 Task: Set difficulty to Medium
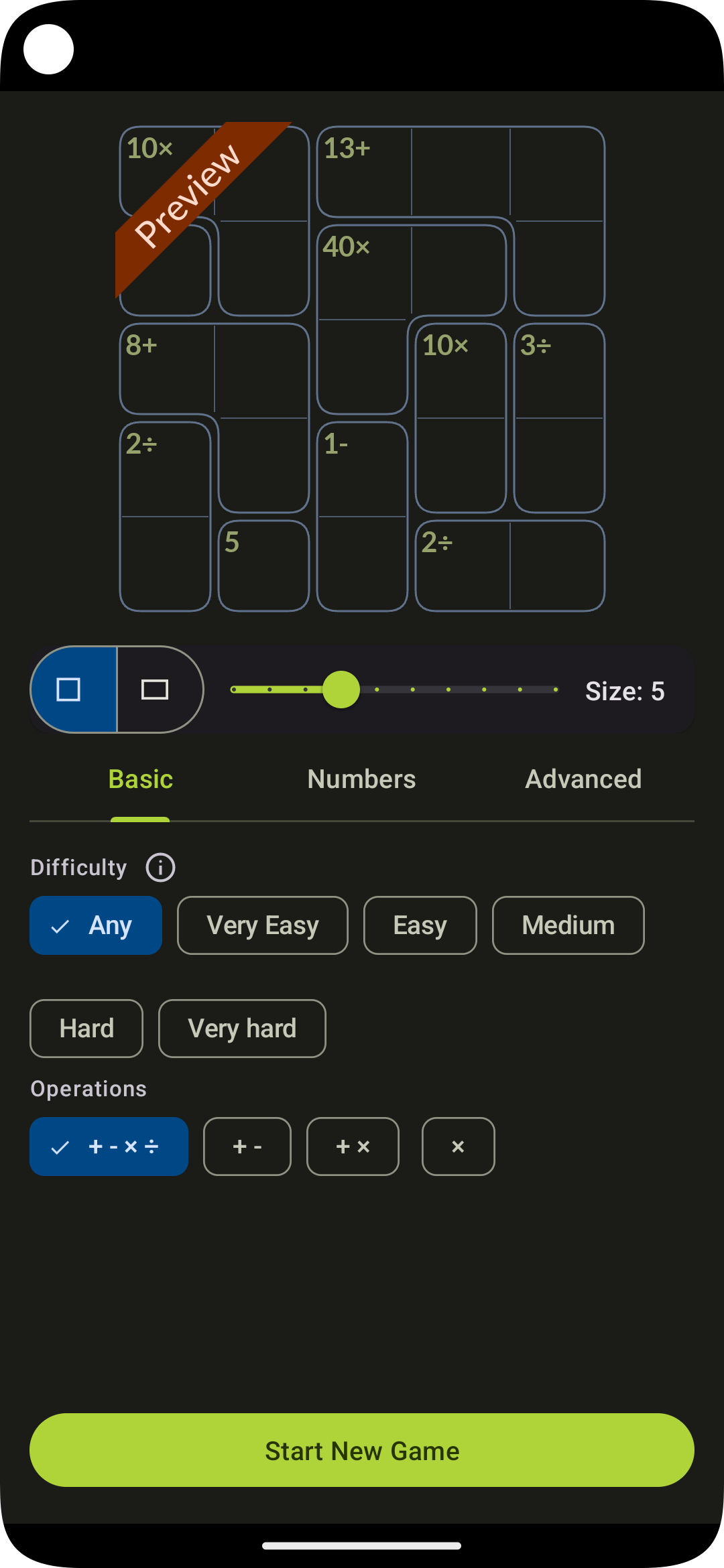tap(568, 925)
